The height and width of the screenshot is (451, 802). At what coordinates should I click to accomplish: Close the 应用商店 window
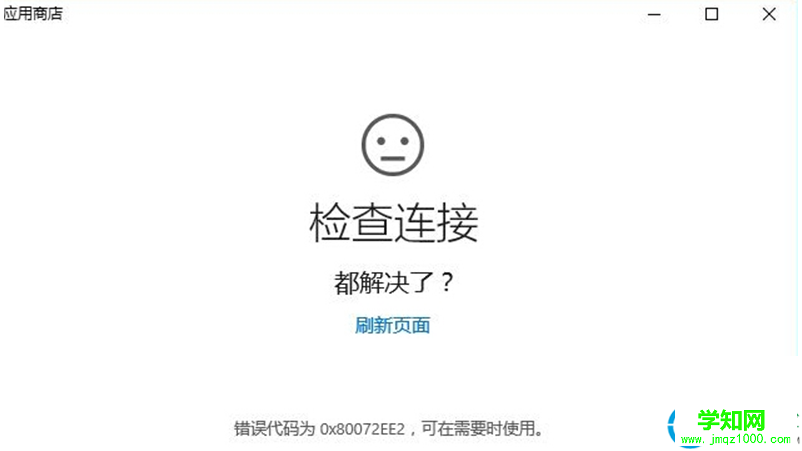tap(768, 14)
